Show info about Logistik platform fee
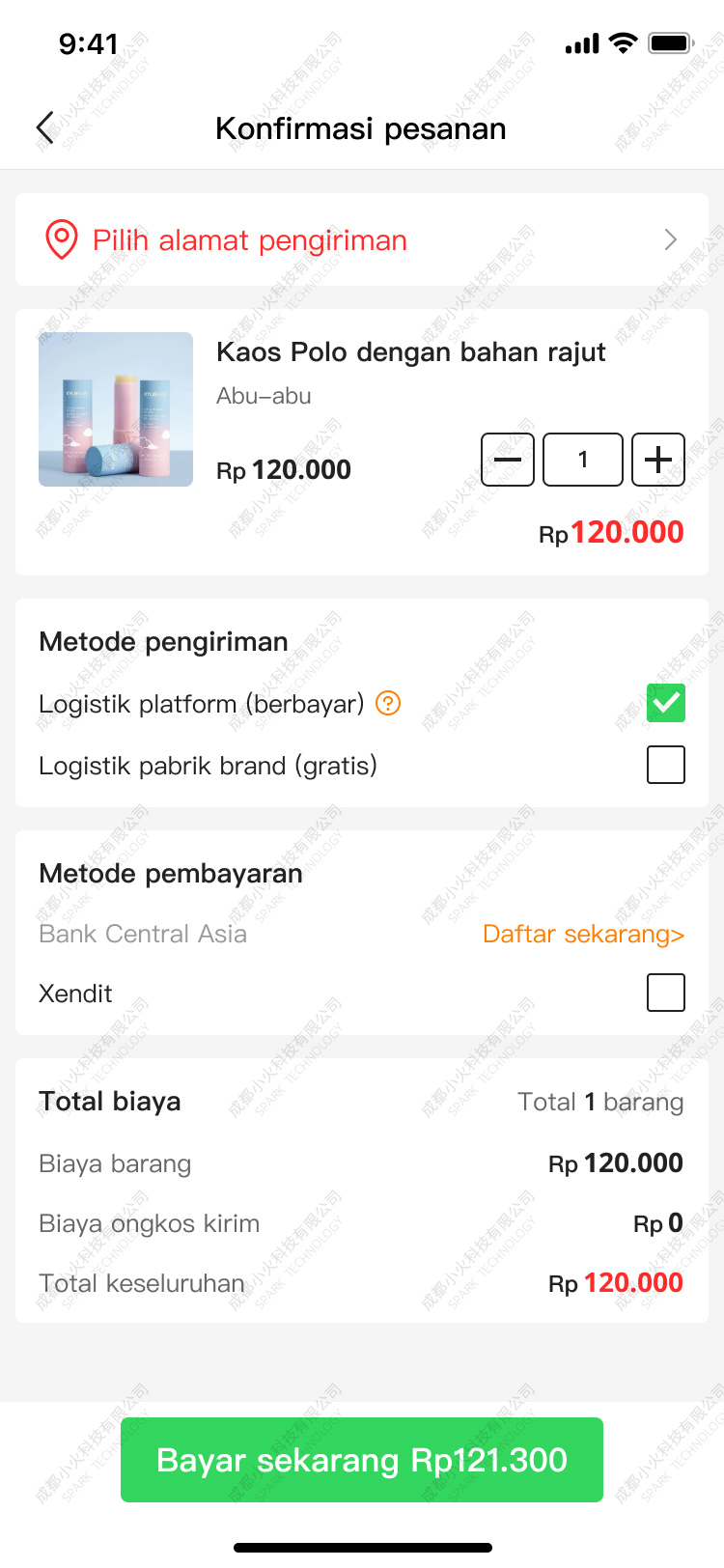 coord(388,703)
